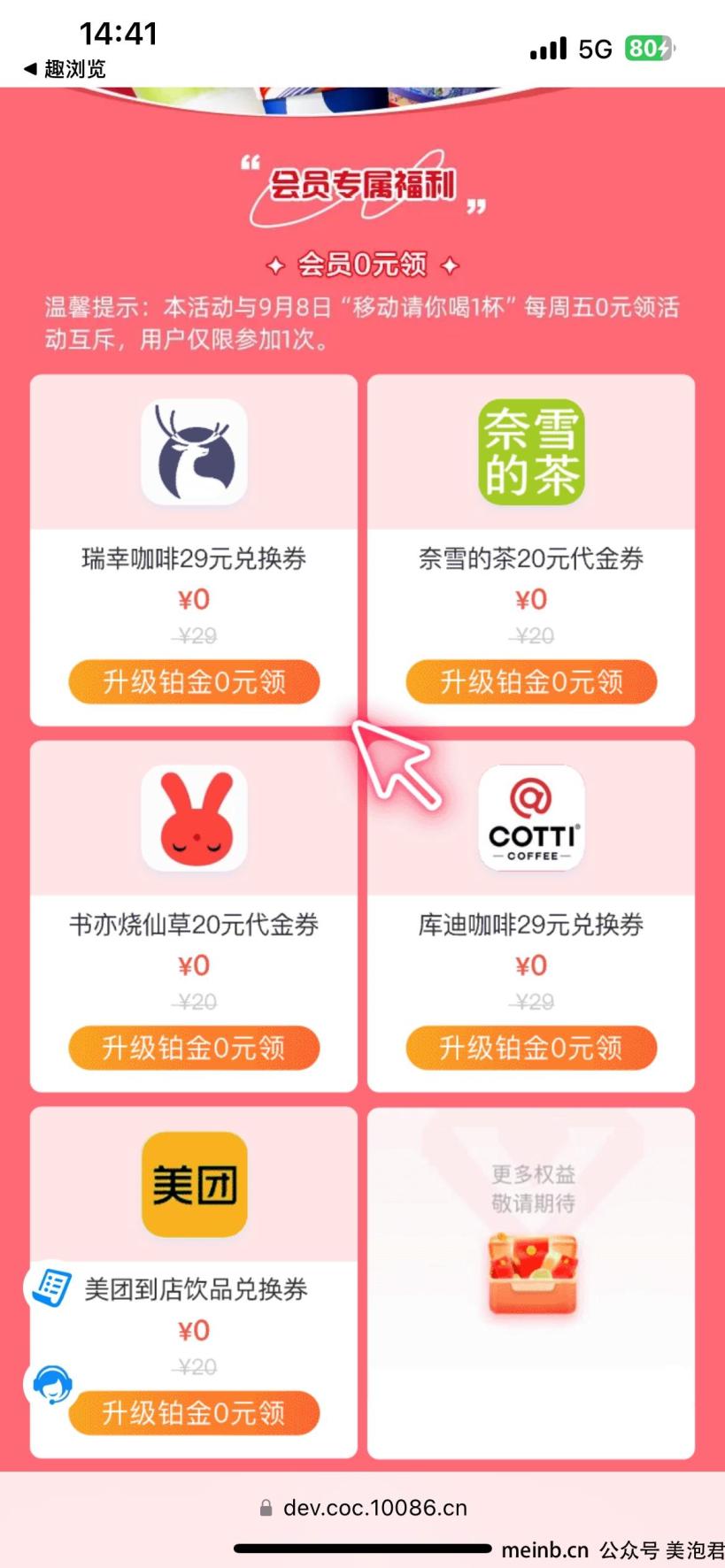The height and width of the screenshot is (1568, 725).
Task: Return to 趣浏览 app via back link
Action: (65, 69)
